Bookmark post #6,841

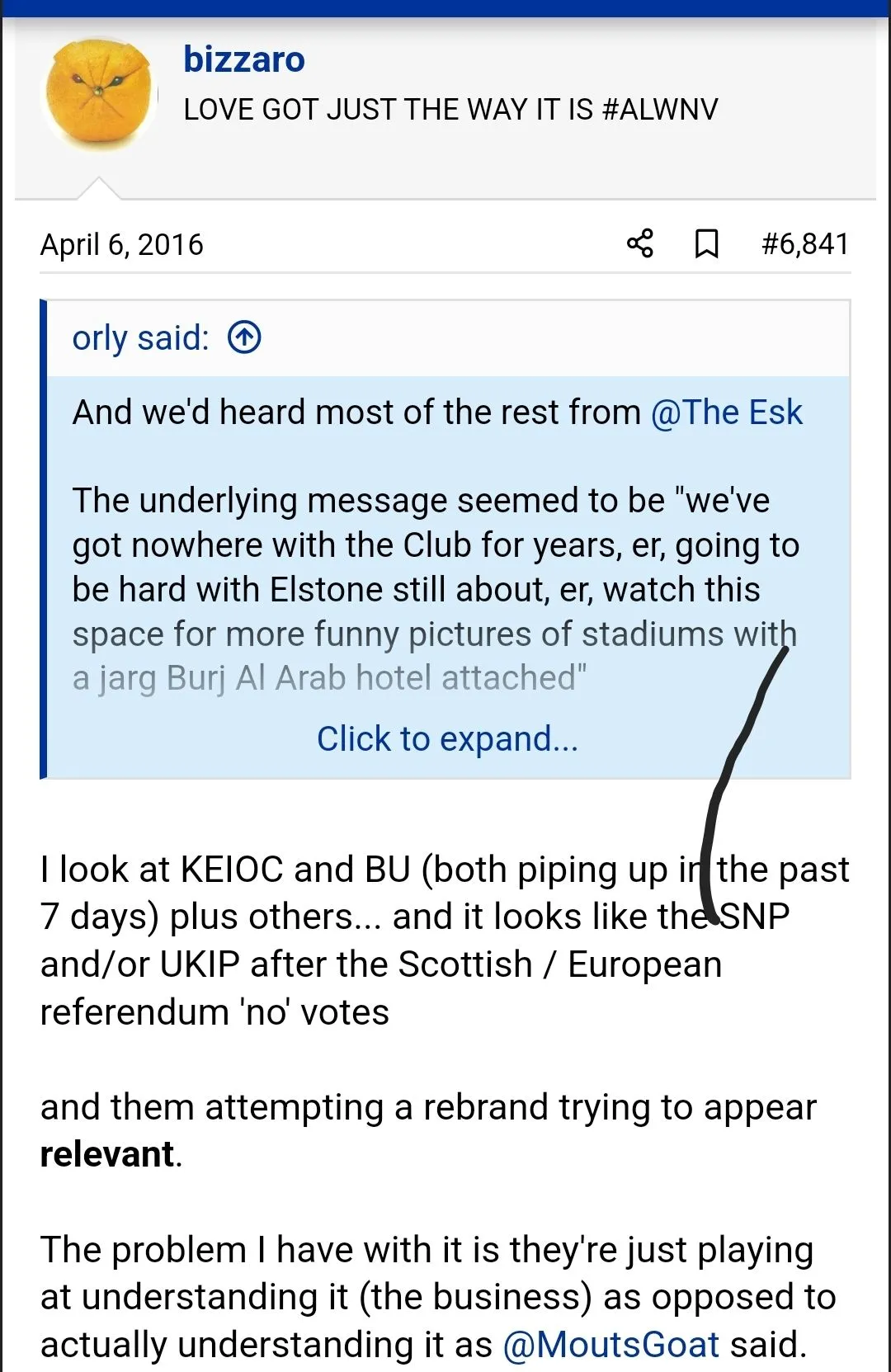coord(706,244)
